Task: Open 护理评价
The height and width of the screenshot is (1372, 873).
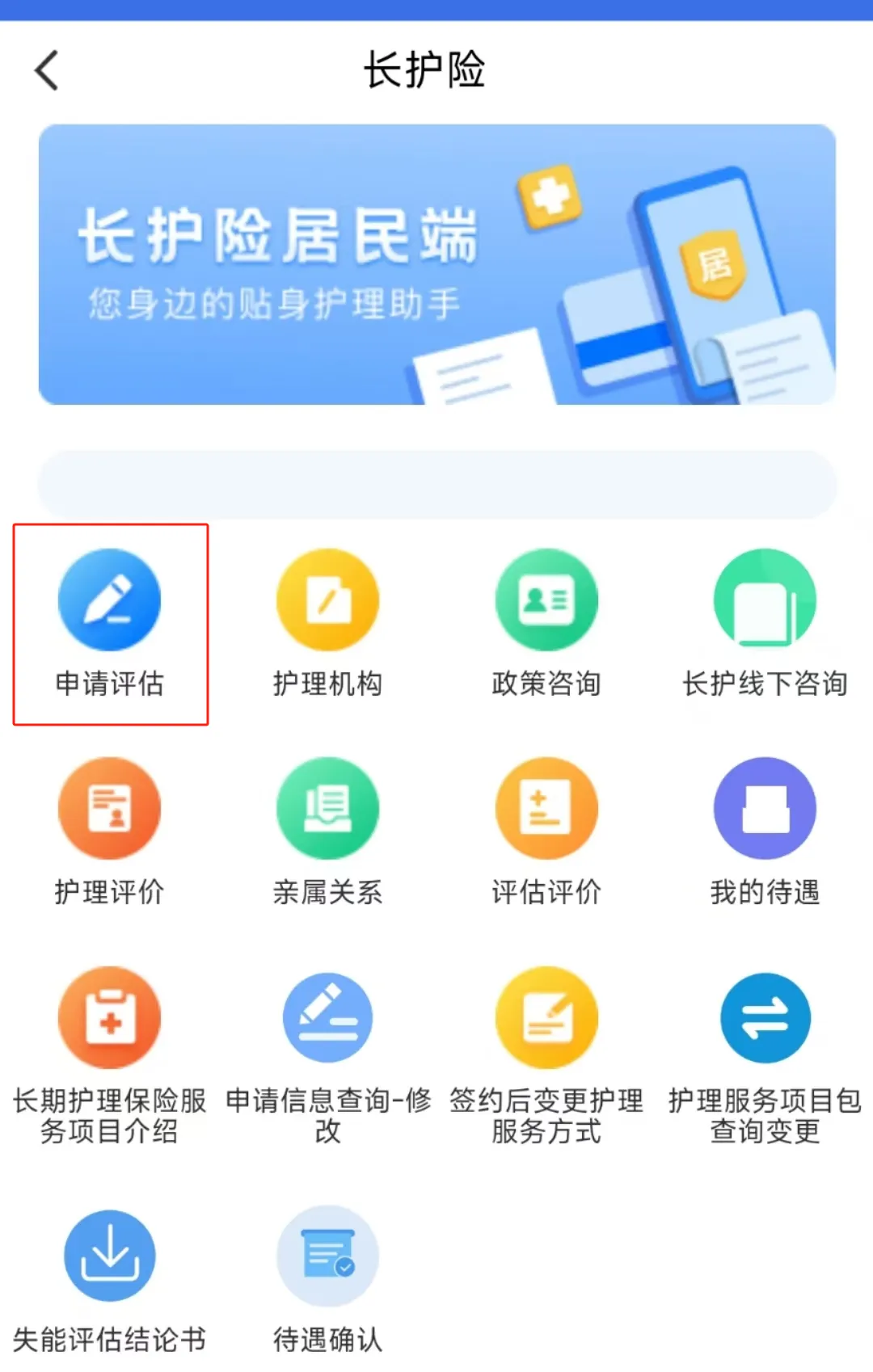Action: [x=110, y=809]
